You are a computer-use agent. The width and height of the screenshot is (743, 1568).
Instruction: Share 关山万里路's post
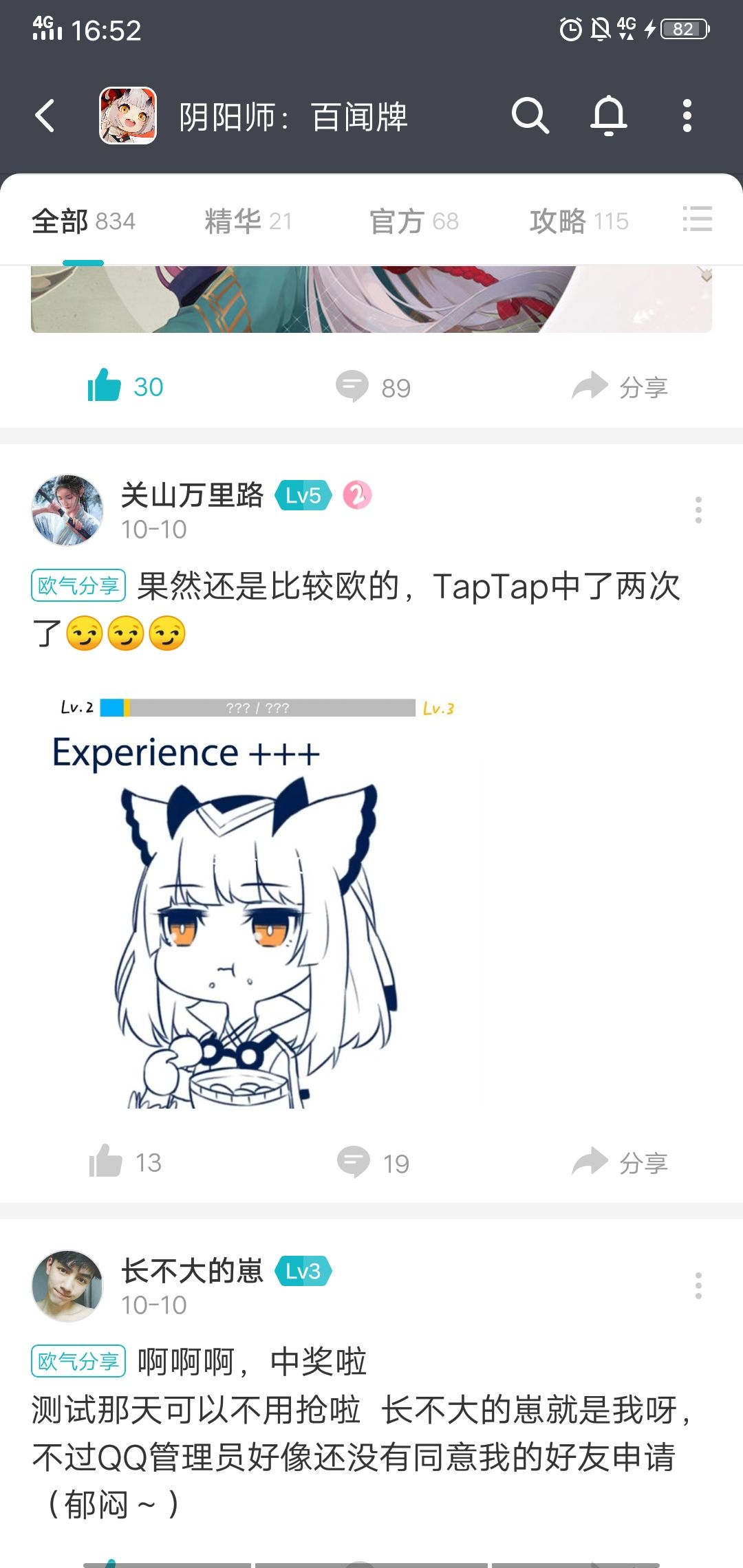coord(620,1162)
